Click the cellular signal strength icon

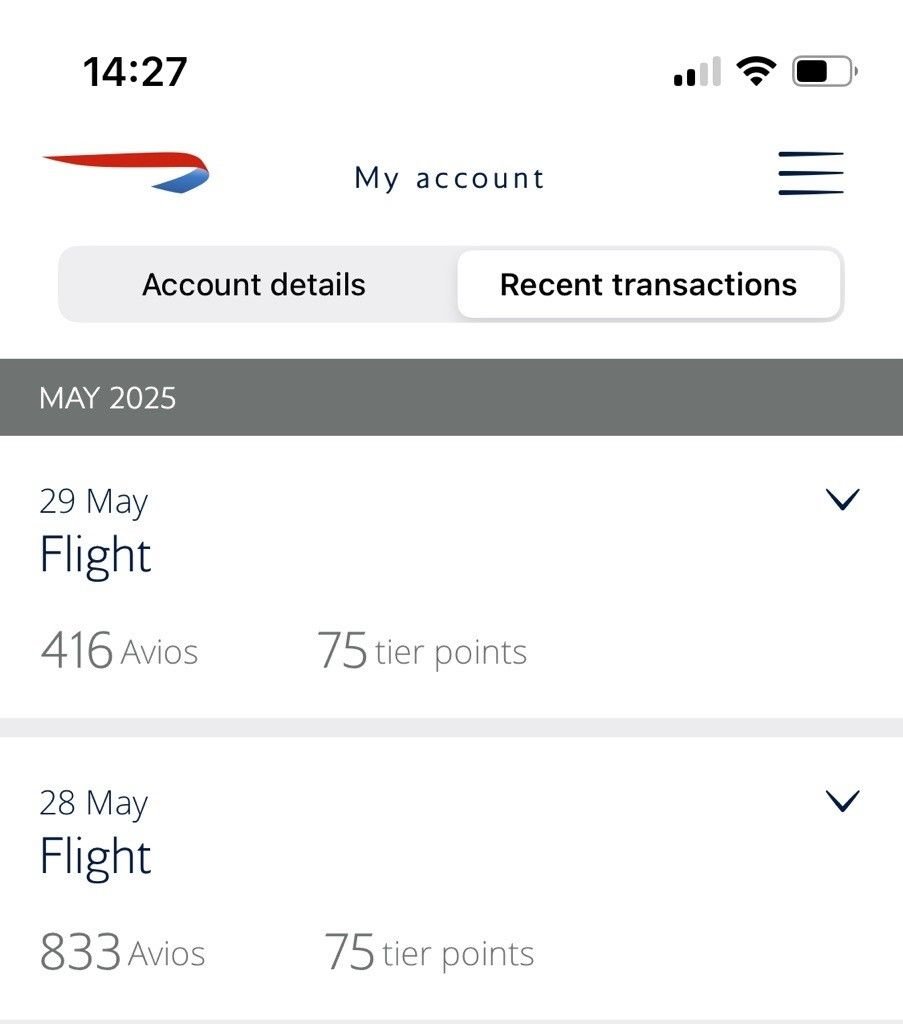tap(697, 69)
